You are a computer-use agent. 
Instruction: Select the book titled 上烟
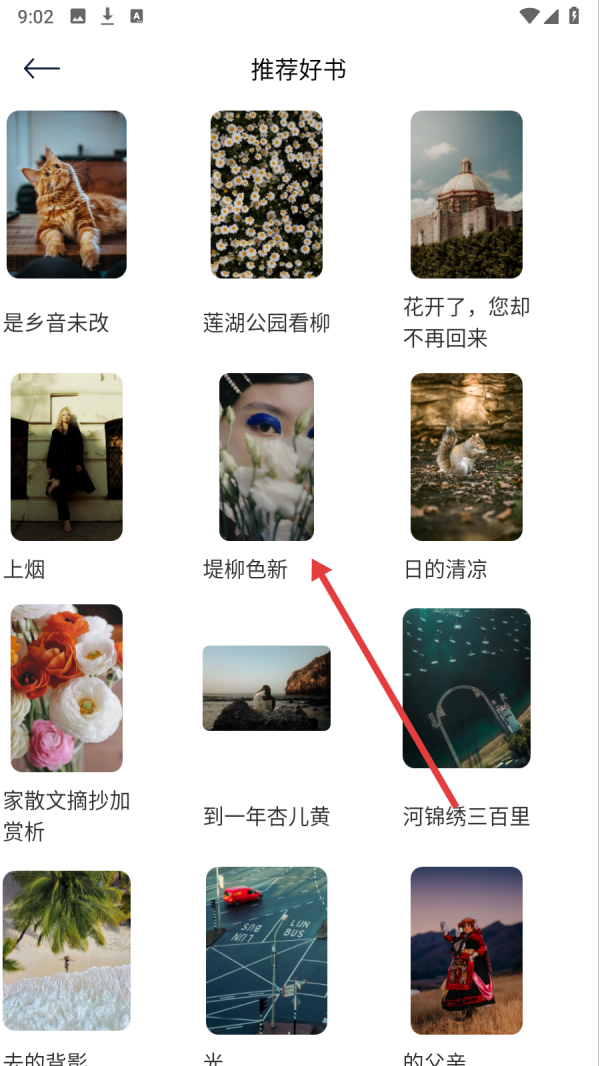[67, 457]
